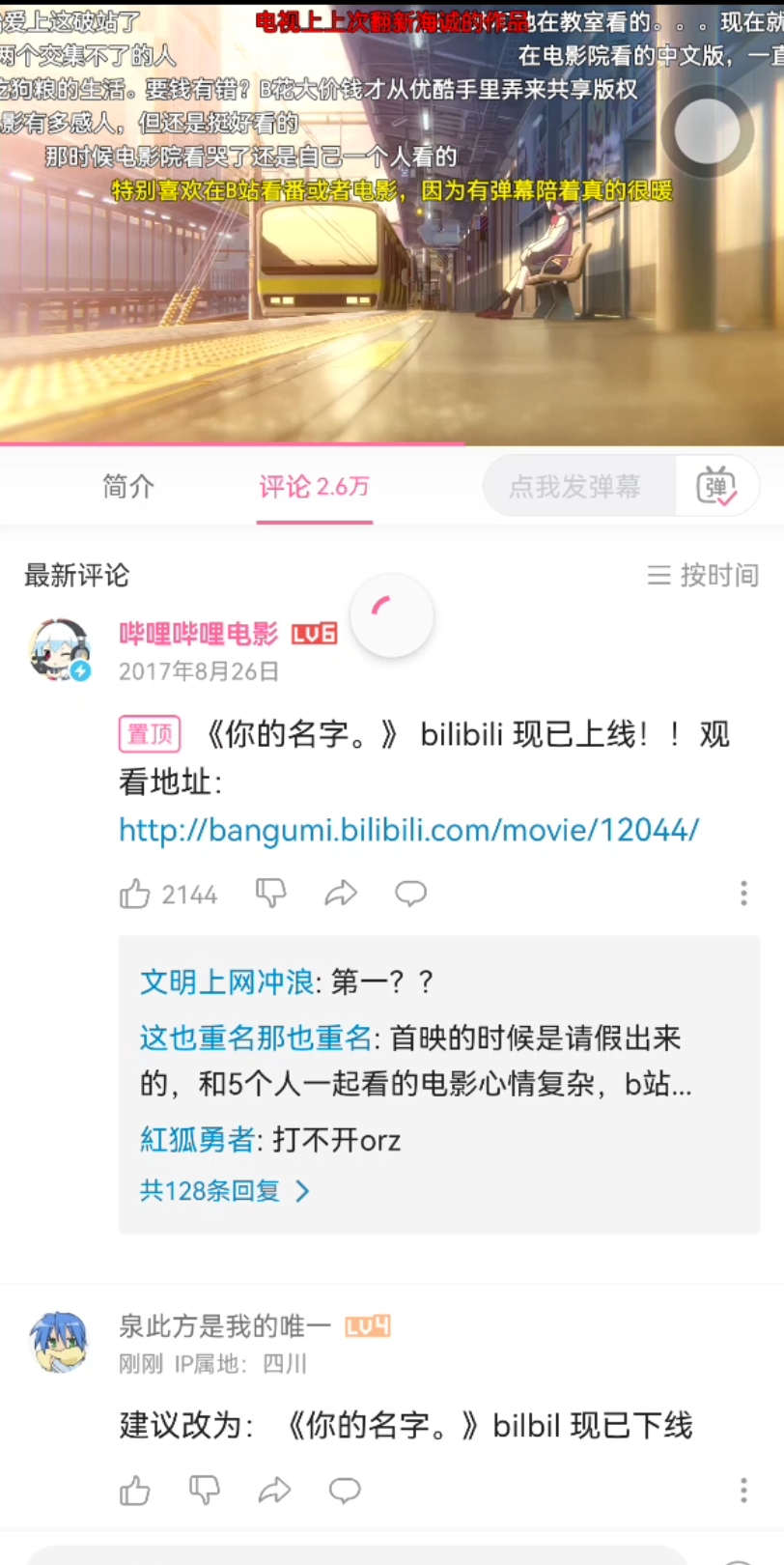Dislike 泉此方是我的唯一's comment
The width and height of the screenshot is (784, 1565).
click(205, 1491)
